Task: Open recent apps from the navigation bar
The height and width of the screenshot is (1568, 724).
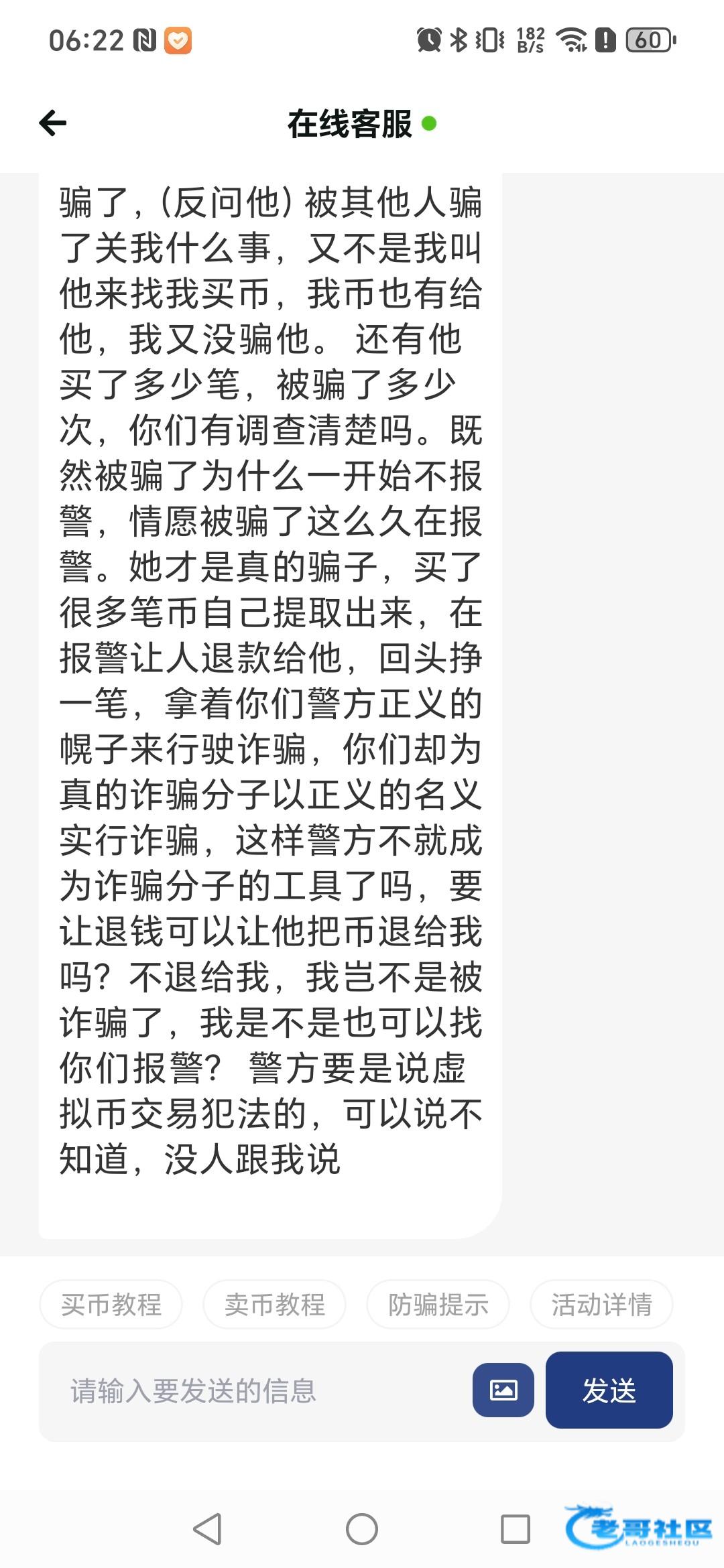Action: point(515,1529)
